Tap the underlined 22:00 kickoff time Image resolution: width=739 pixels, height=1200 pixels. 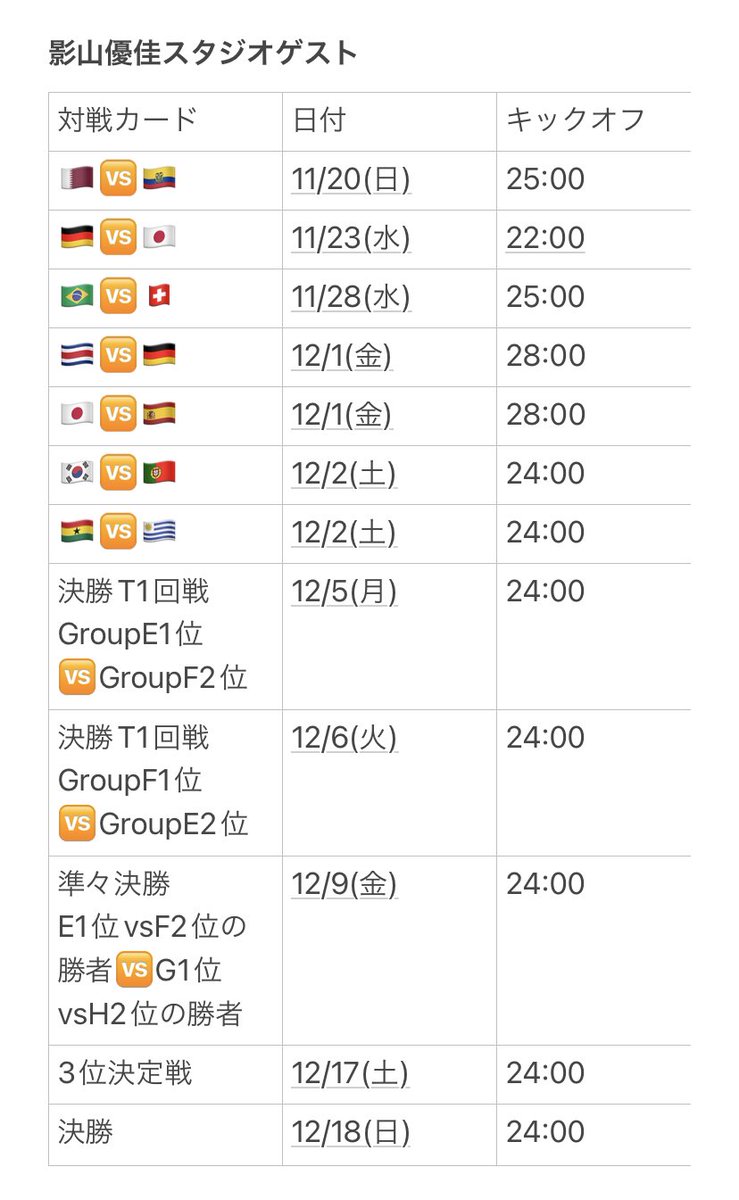pyautogui.click(x=546, y=238)
